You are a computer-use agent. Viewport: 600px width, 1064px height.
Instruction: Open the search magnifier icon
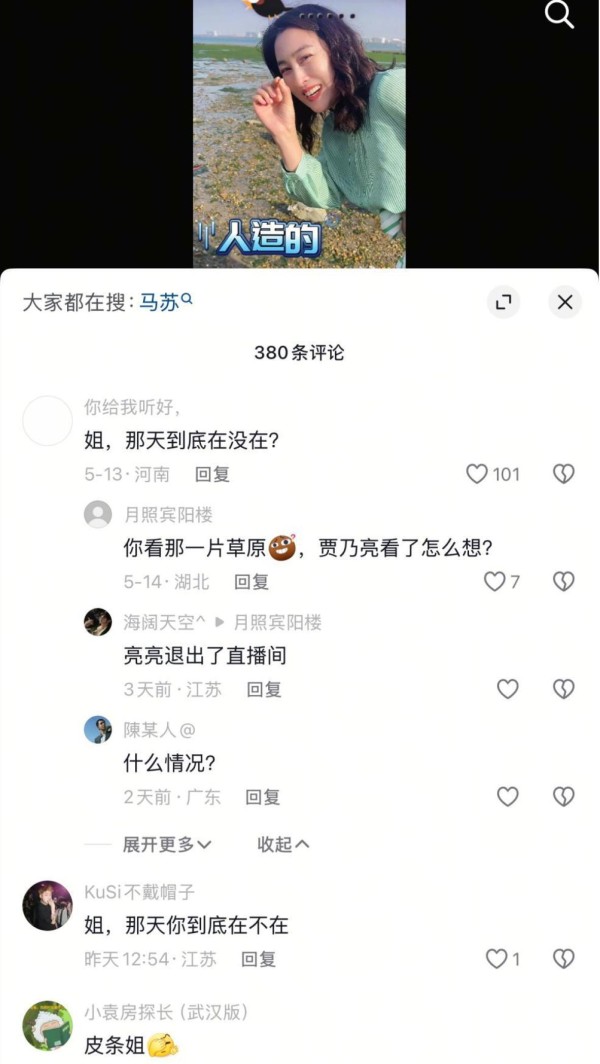pos(560,14)
